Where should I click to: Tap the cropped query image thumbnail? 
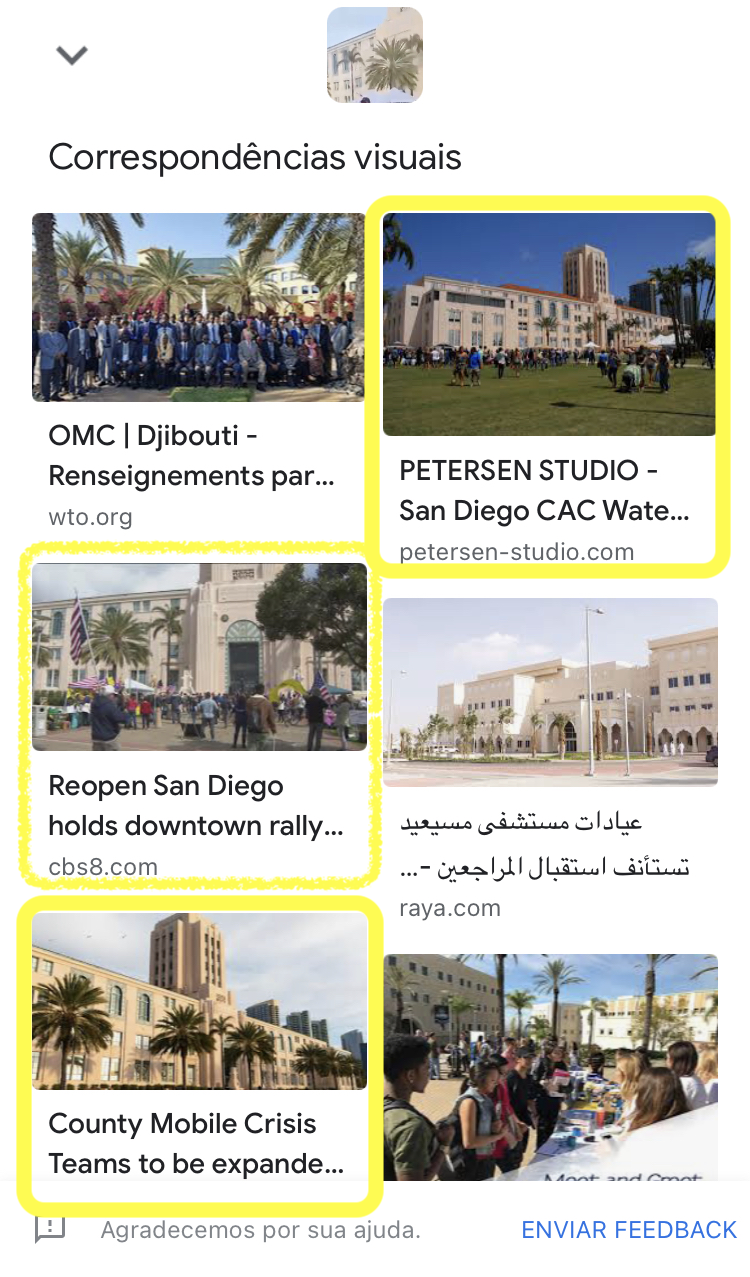click(375, 55)
